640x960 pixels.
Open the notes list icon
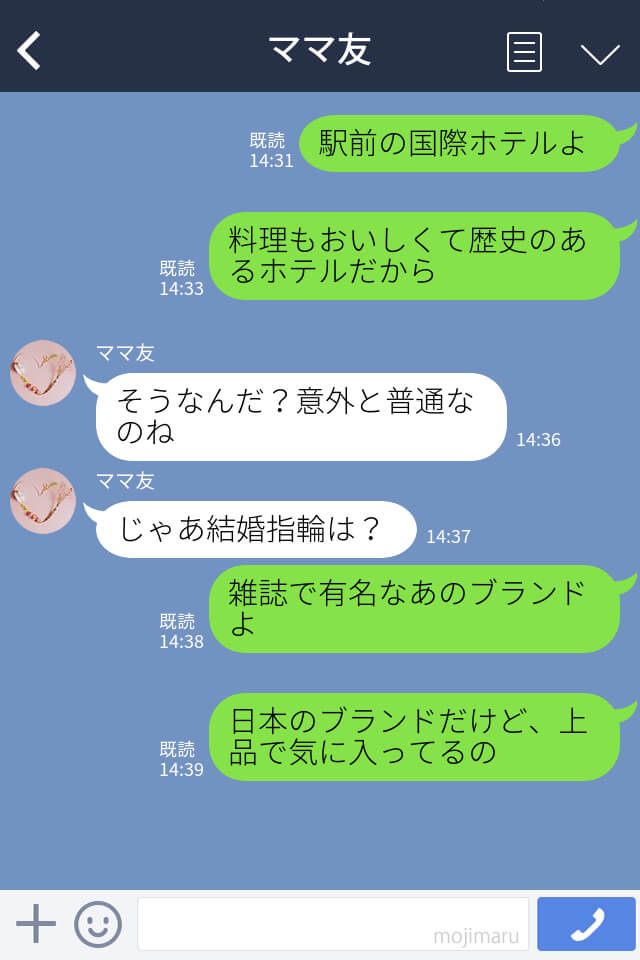pyautogui.click(x=524, y=51)
